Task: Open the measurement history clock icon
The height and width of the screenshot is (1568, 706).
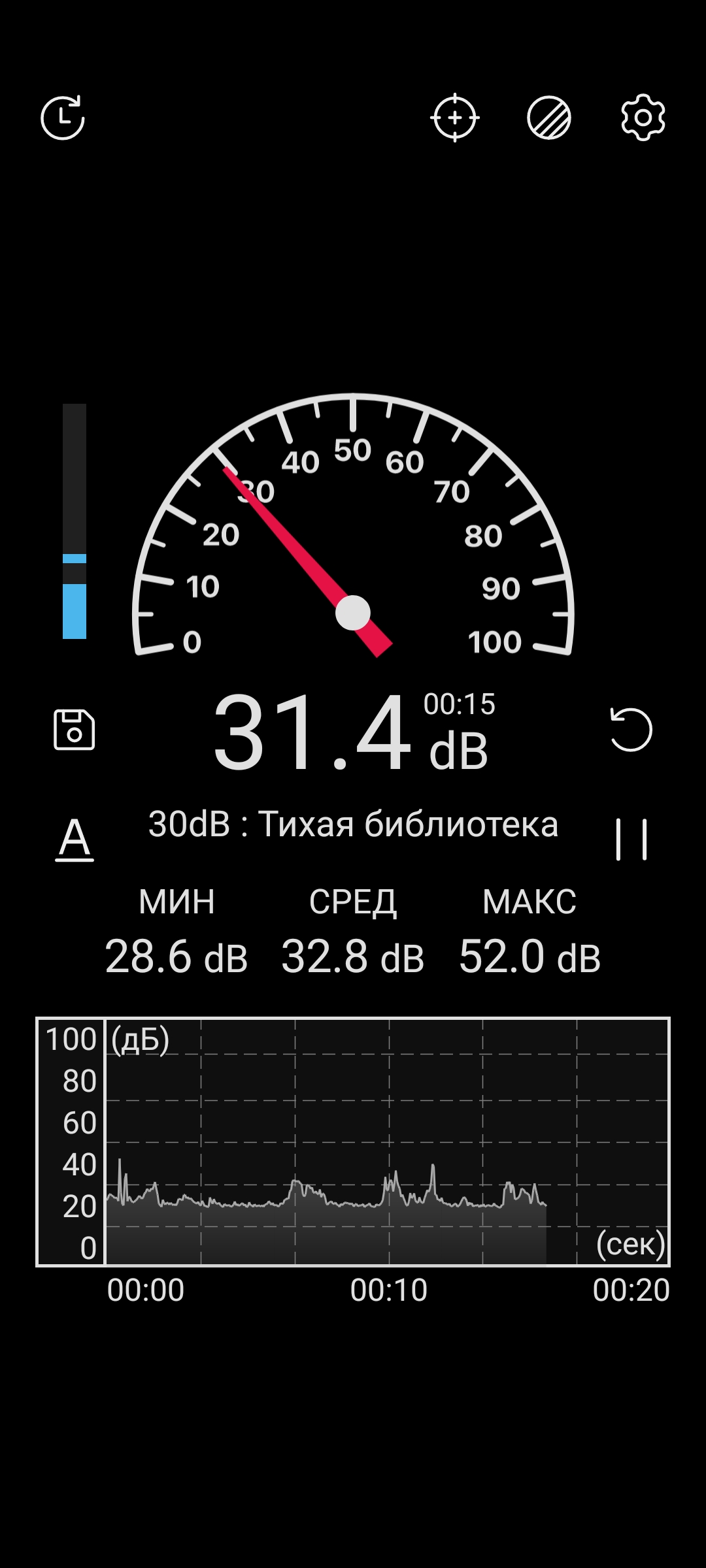Action: pyautogui.click(x=63, y=118)
